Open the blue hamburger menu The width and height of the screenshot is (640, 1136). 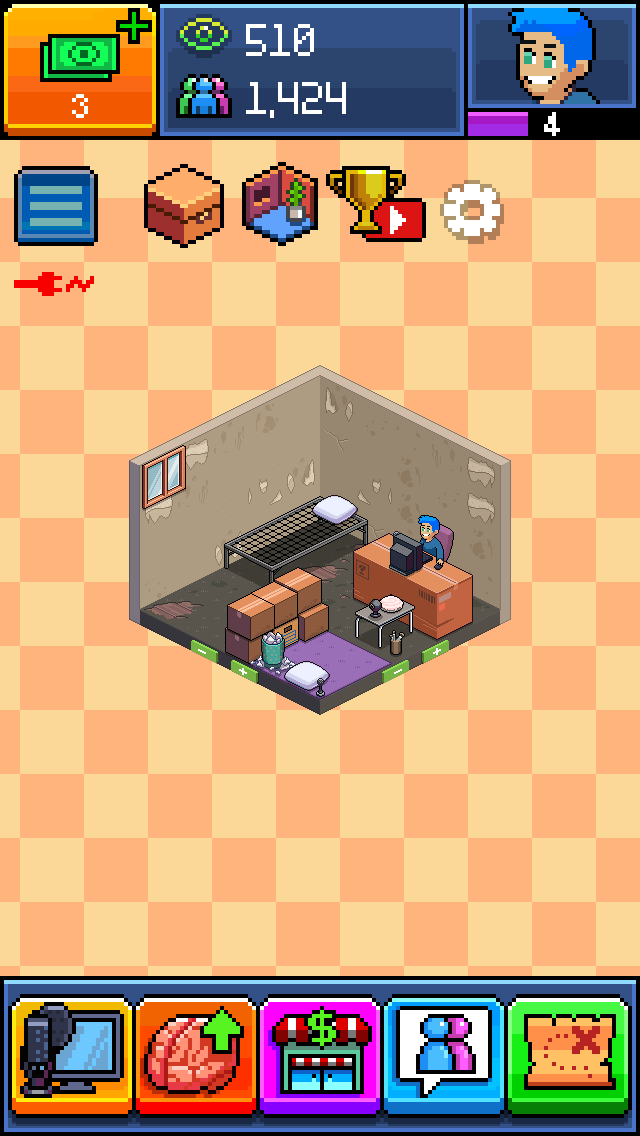pos(56,207)
